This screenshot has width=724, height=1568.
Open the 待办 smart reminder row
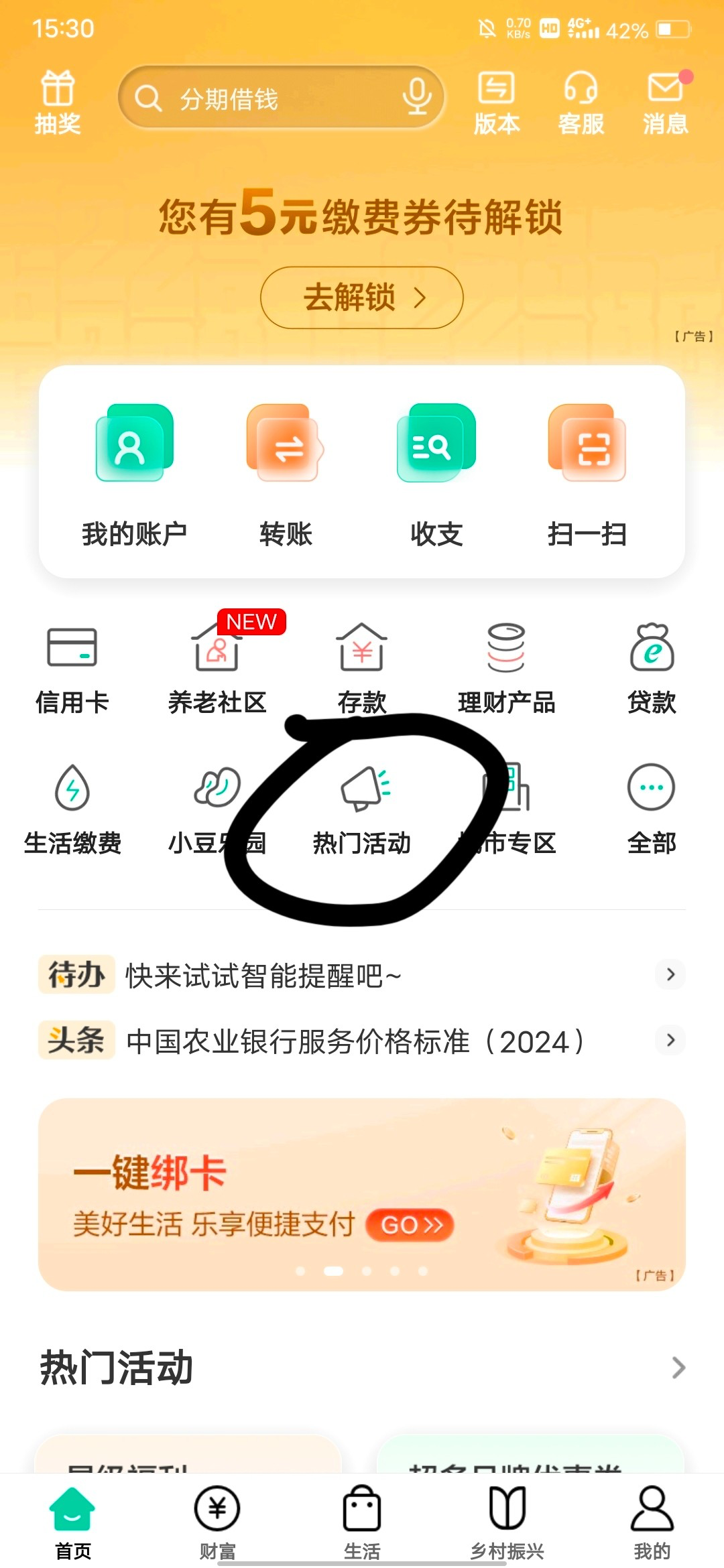[362, 975]
